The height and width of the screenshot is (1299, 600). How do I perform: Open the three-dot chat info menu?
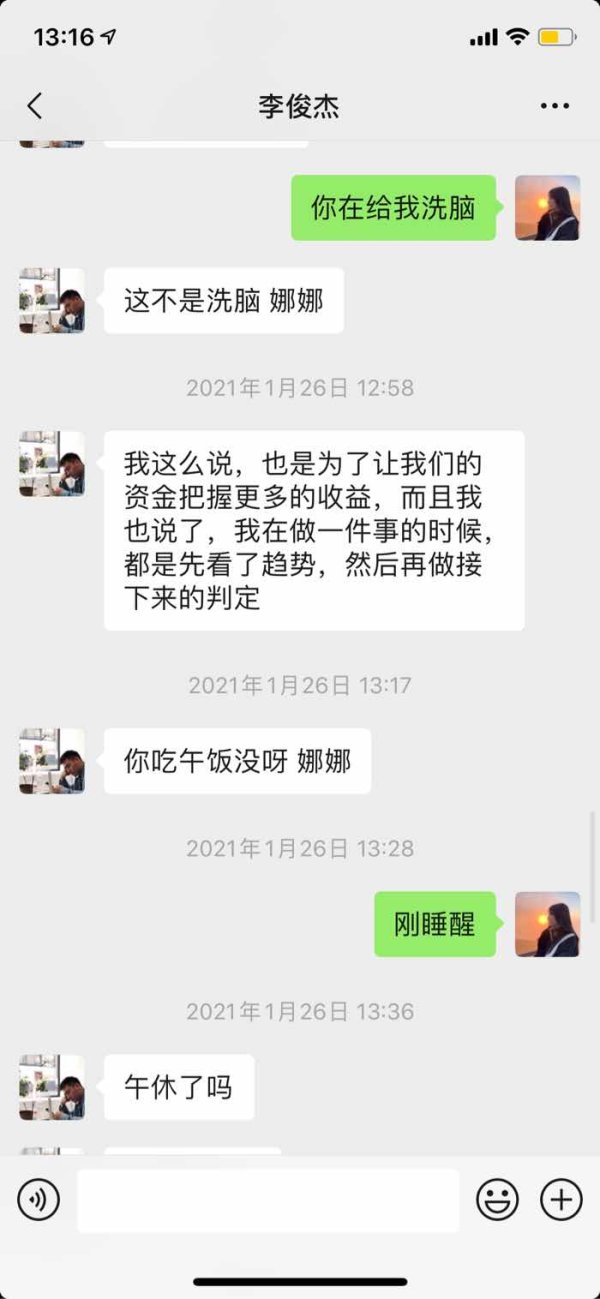tap(555, 106)
